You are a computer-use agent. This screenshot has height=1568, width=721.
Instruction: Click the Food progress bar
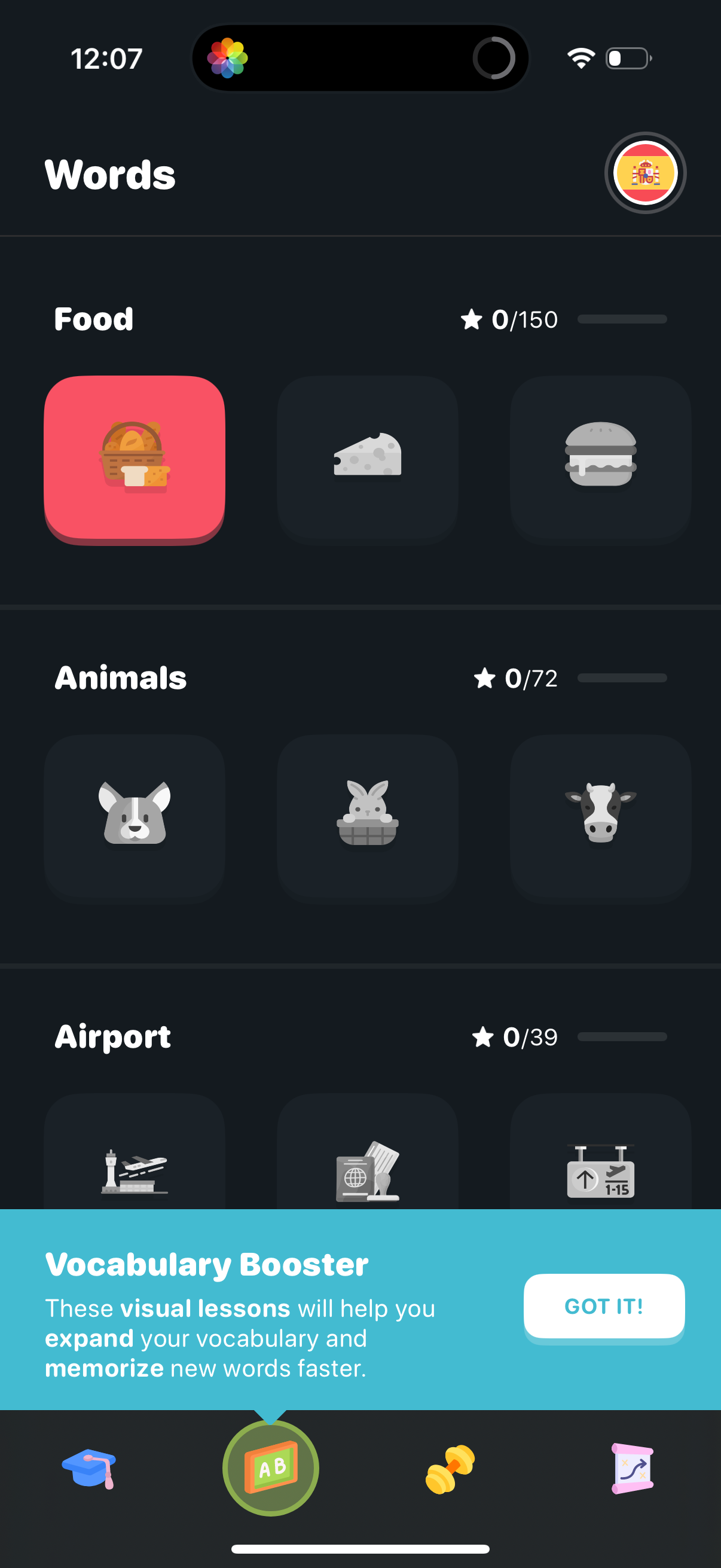coord(623,319)
